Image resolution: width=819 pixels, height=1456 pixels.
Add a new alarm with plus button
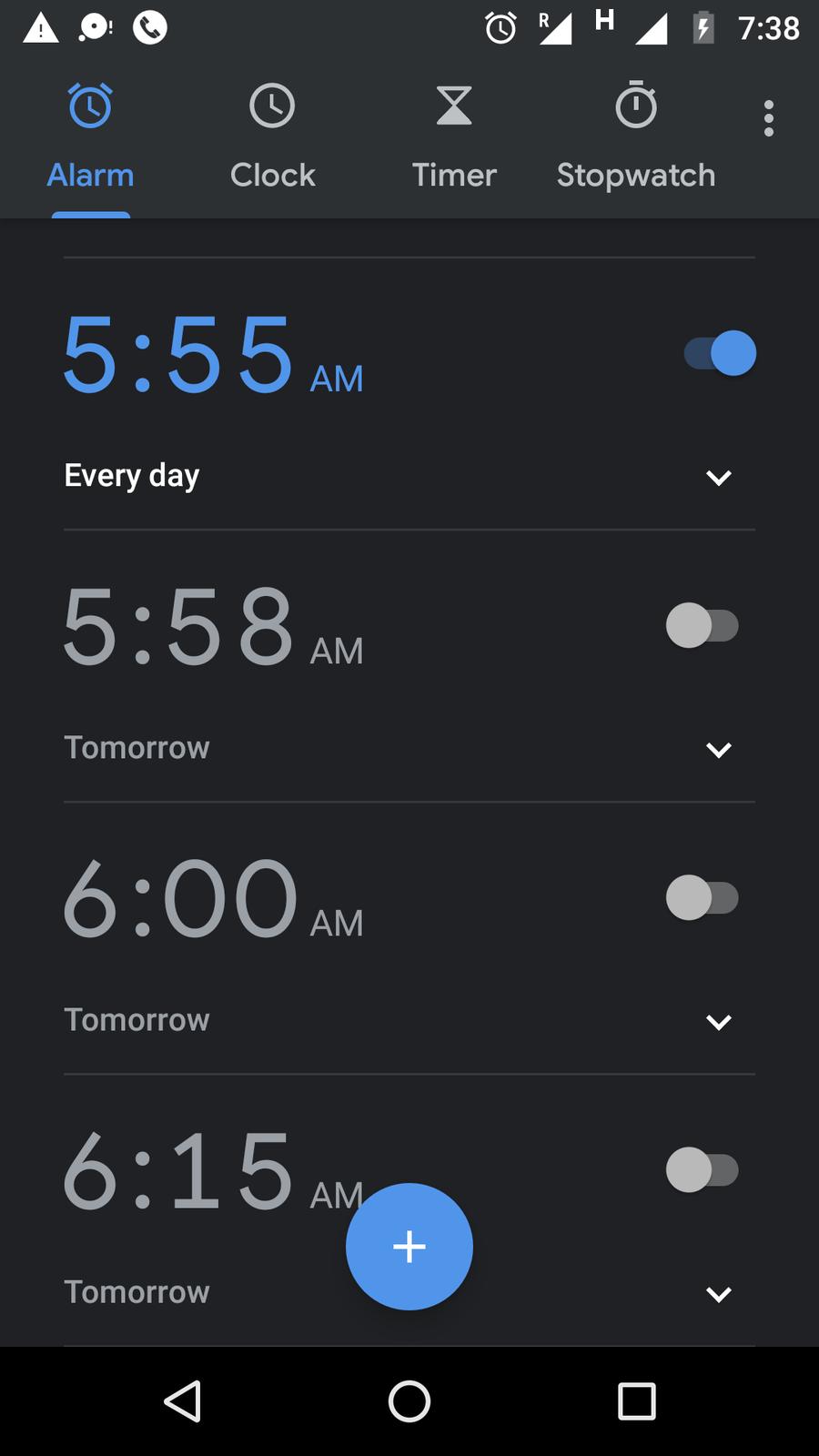(409, 1246)
